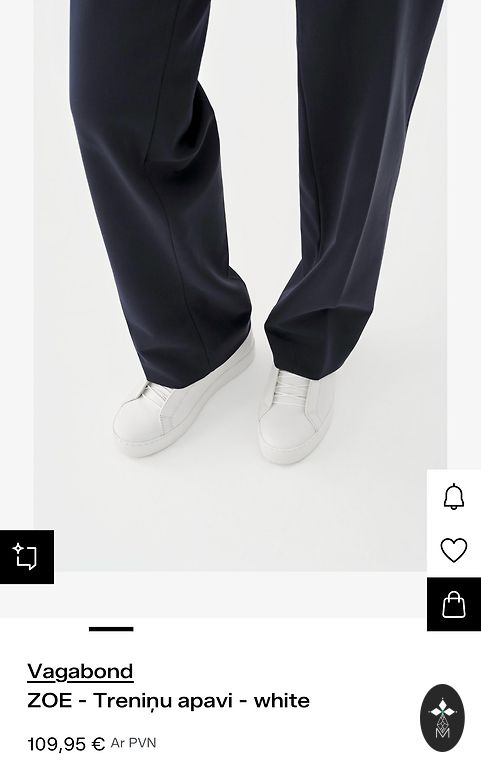Open the product photo of white sneakers

tap(240, 285)
